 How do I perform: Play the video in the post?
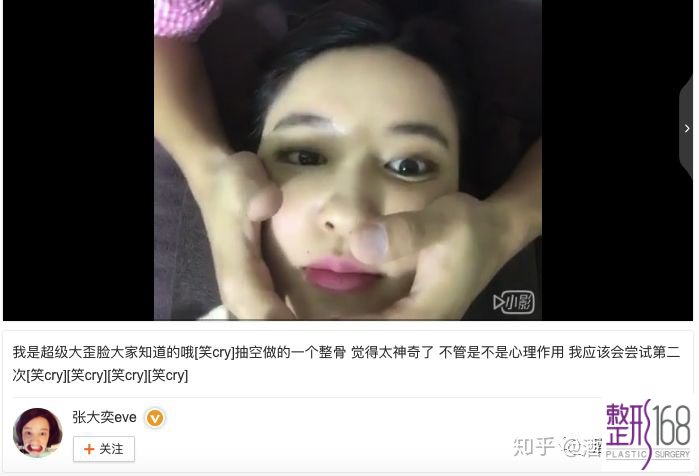point(347,160)
